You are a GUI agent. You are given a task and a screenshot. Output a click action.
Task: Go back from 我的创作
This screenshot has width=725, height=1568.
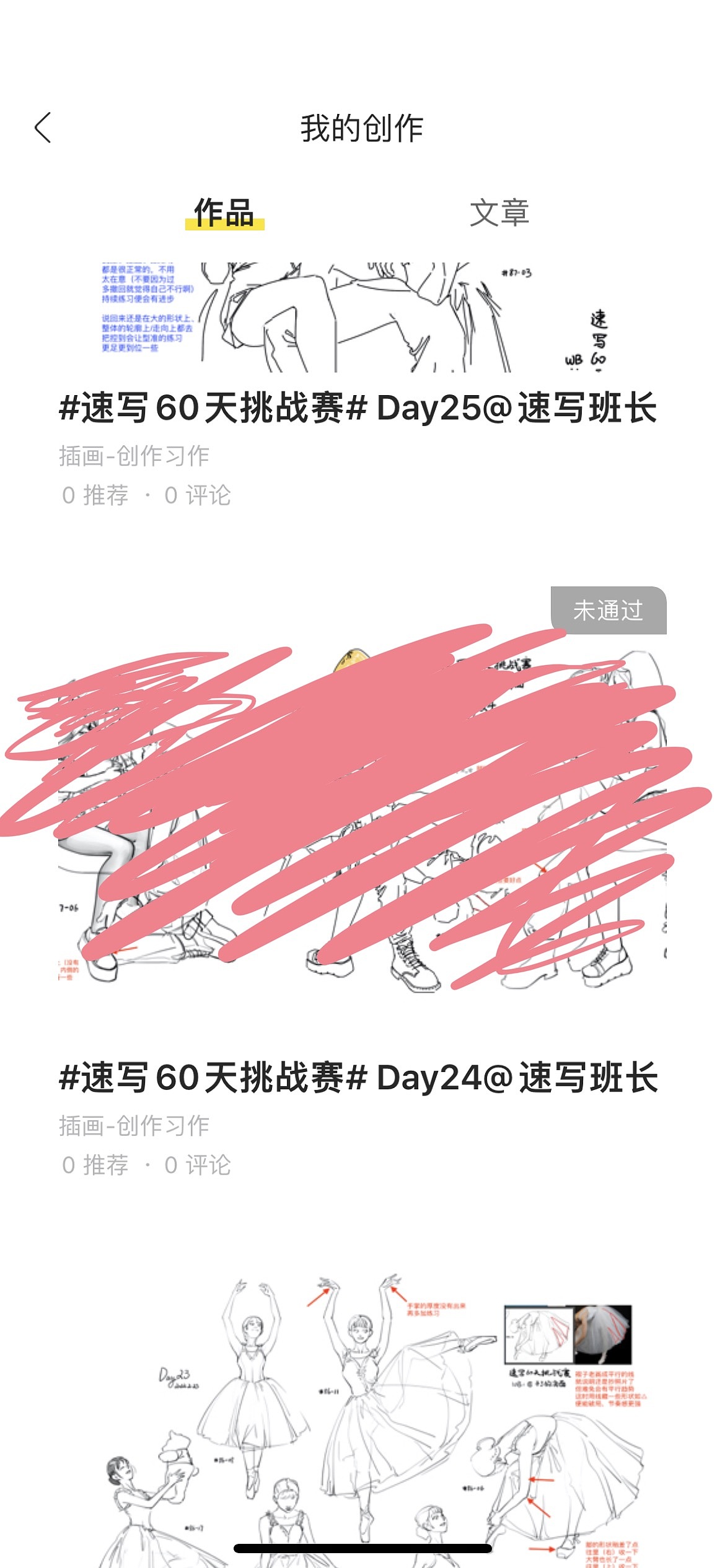[43, 128]
